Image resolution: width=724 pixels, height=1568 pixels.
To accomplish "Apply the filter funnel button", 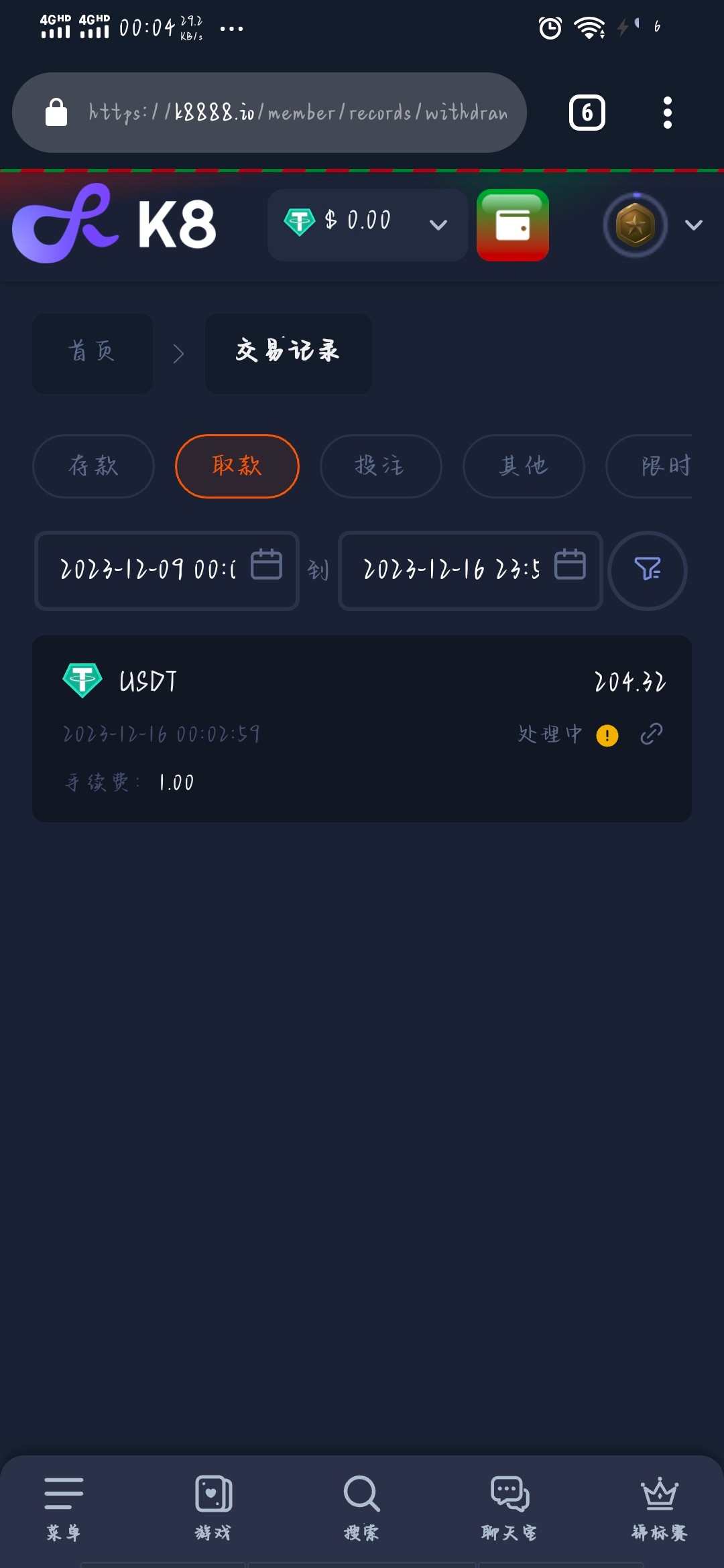I will pos(648,570).
